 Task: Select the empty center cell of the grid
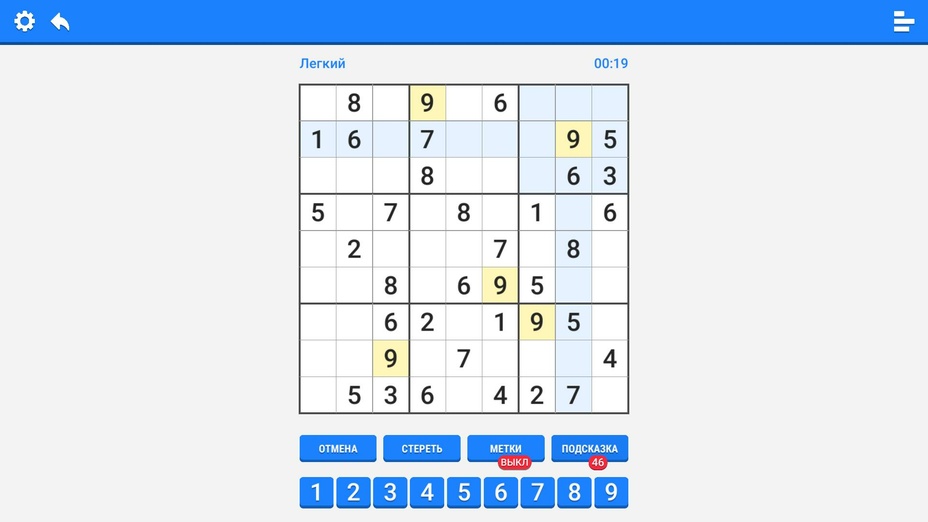[x=464, y=249]
